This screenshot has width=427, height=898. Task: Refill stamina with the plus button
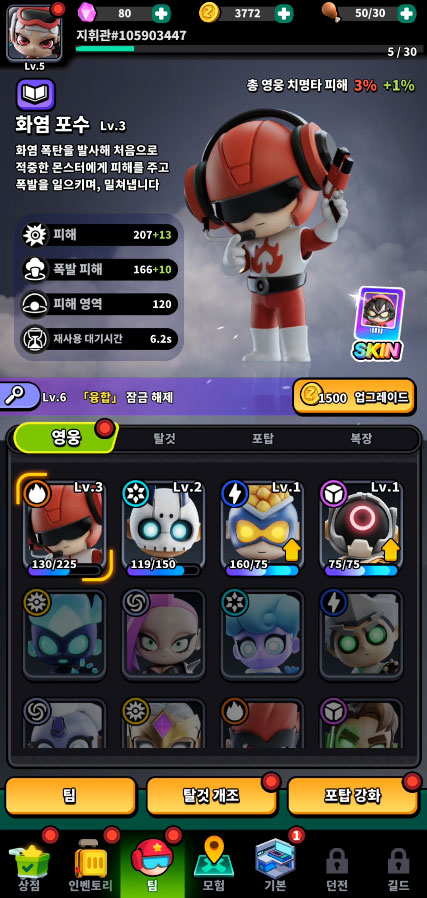click(406, 13)
